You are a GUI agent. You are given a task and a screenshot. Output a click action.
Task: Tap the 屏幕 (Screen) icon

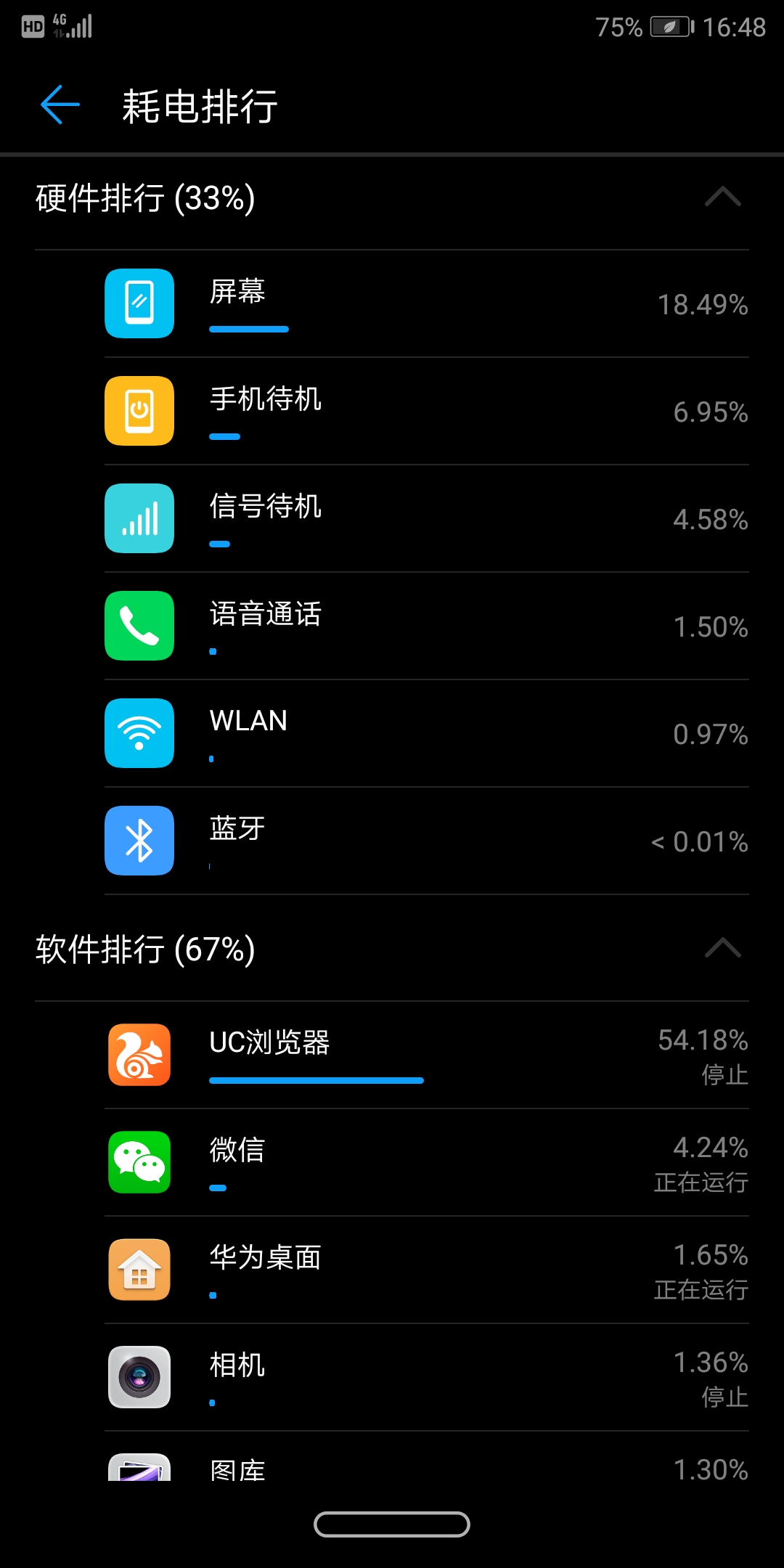[x=139, y=304]
